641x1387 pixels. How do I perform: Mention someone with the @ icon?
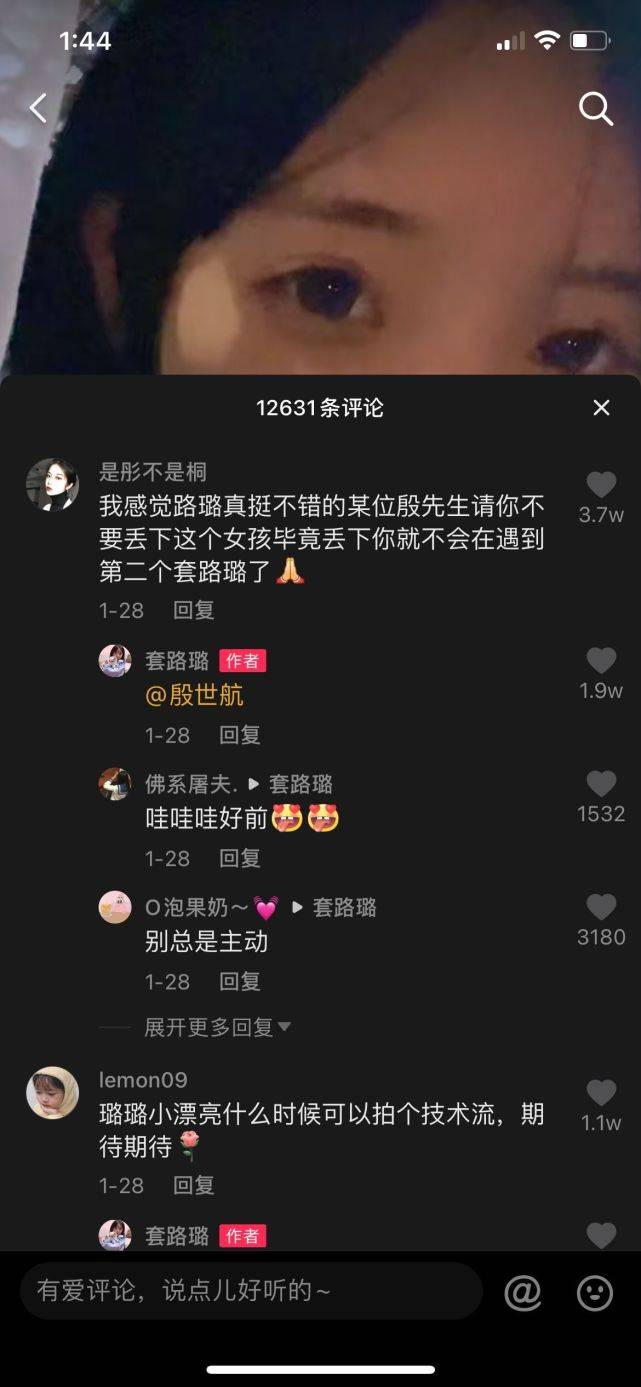pyautogui.click(x=522, y=1293)
